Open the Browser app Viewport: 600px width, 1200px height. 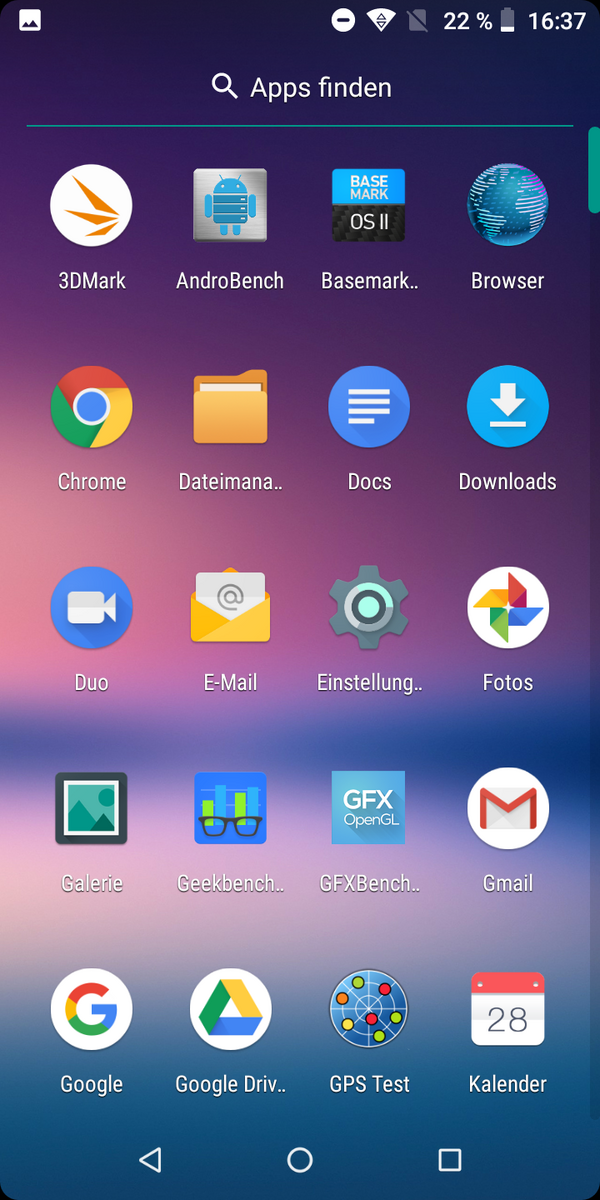pyautogui.click(x=508, y=206)
